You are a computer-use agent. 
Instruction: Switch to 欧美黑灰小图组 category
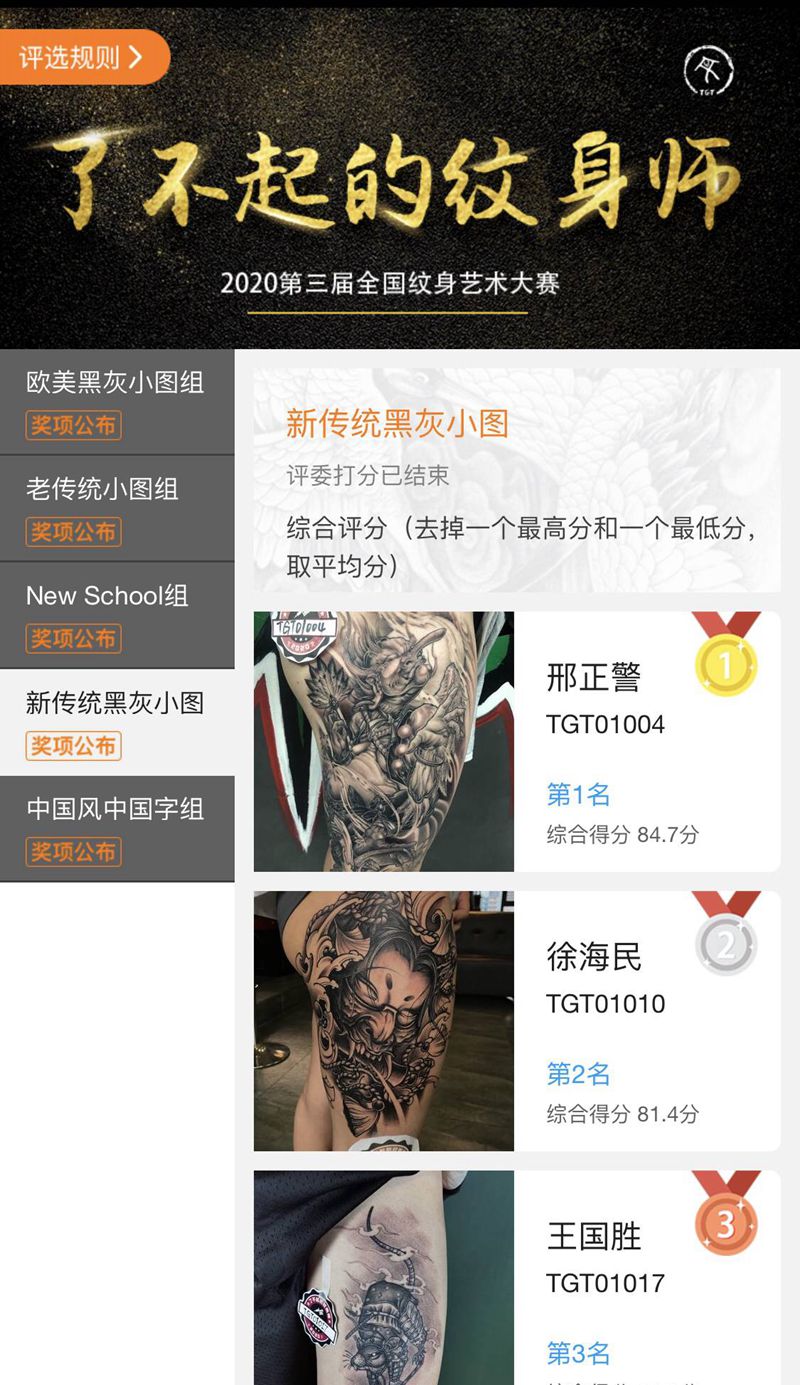coord(116,401)
